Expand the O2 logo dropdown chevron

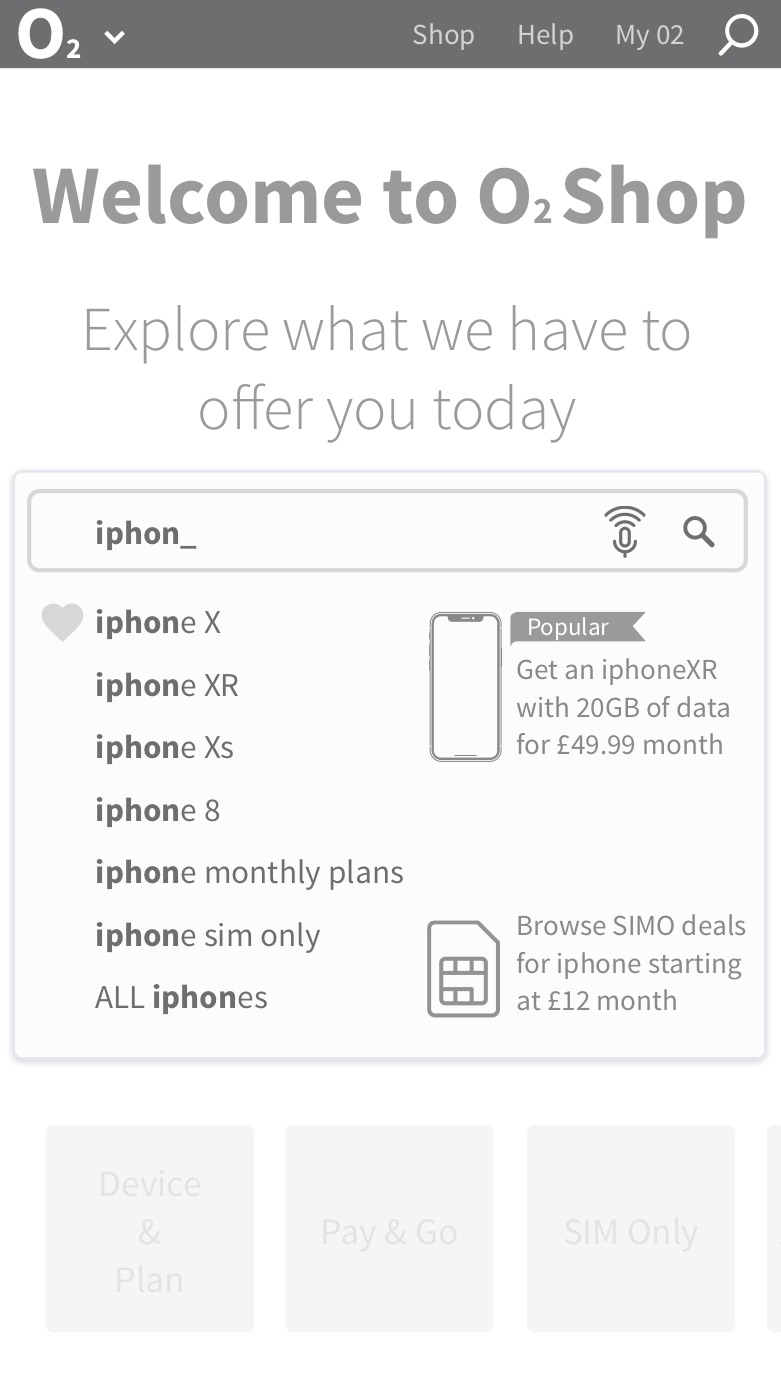[115, 38]
